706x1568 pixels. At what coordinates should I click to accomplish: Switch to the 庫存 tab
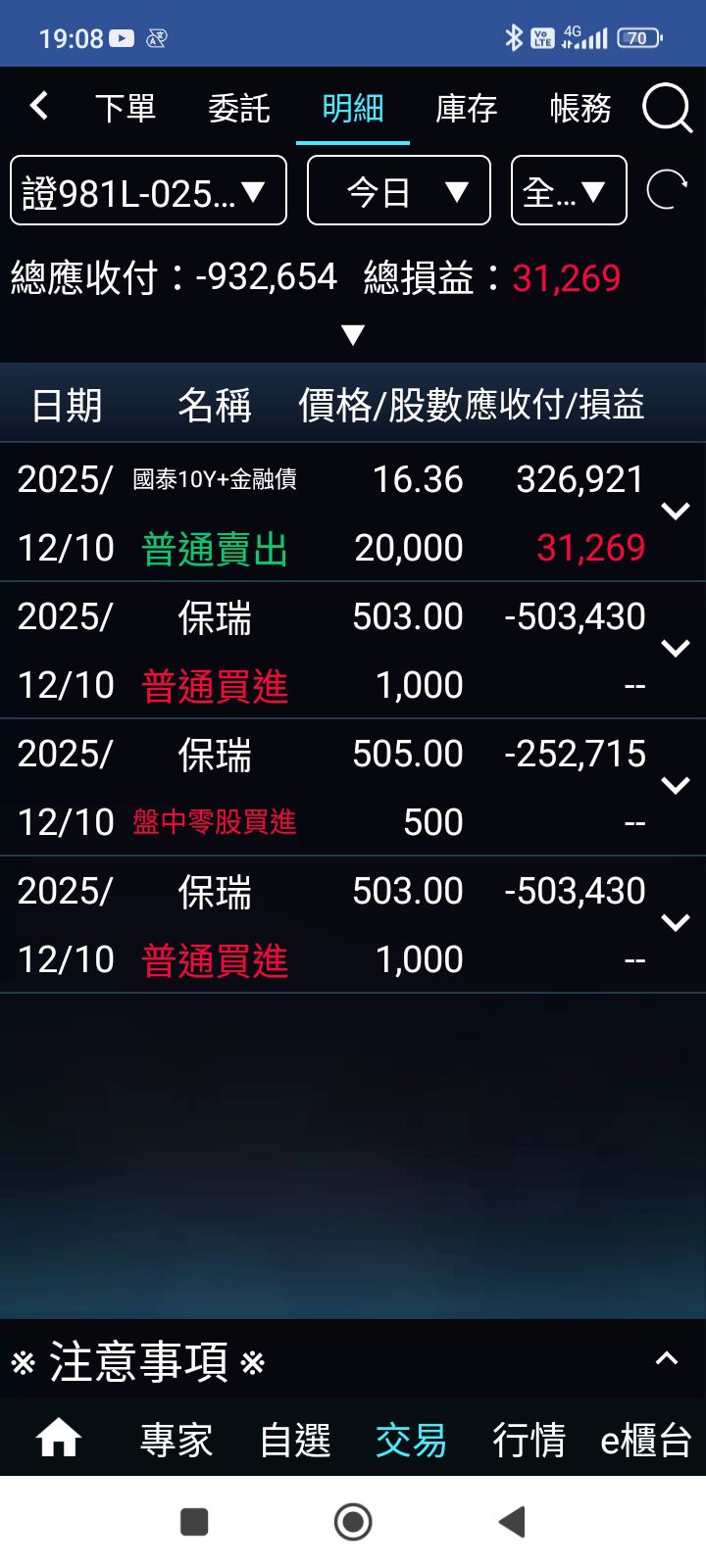(x=467, y=108)
